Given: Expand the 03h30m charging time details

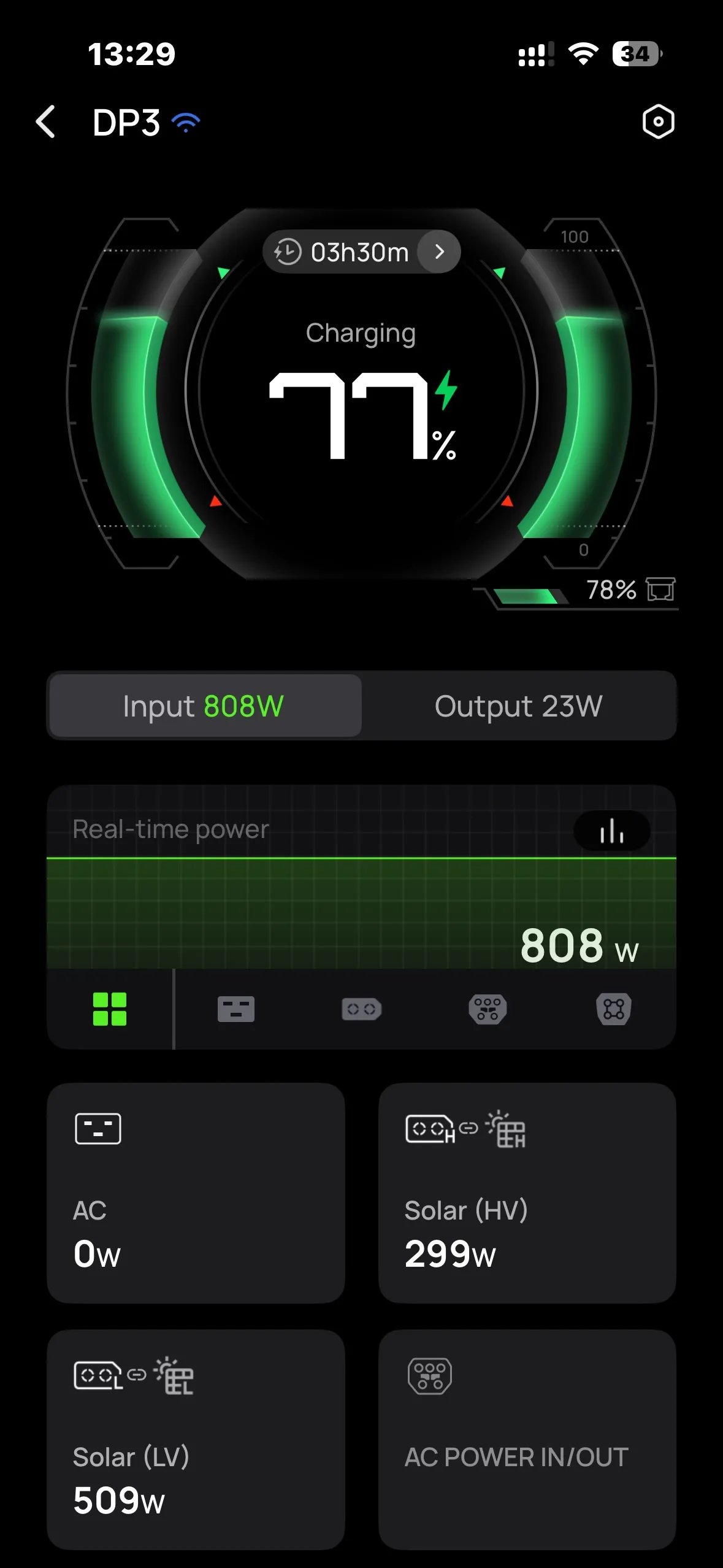Looking at the screenshot, I should click(x=438, y=251).
